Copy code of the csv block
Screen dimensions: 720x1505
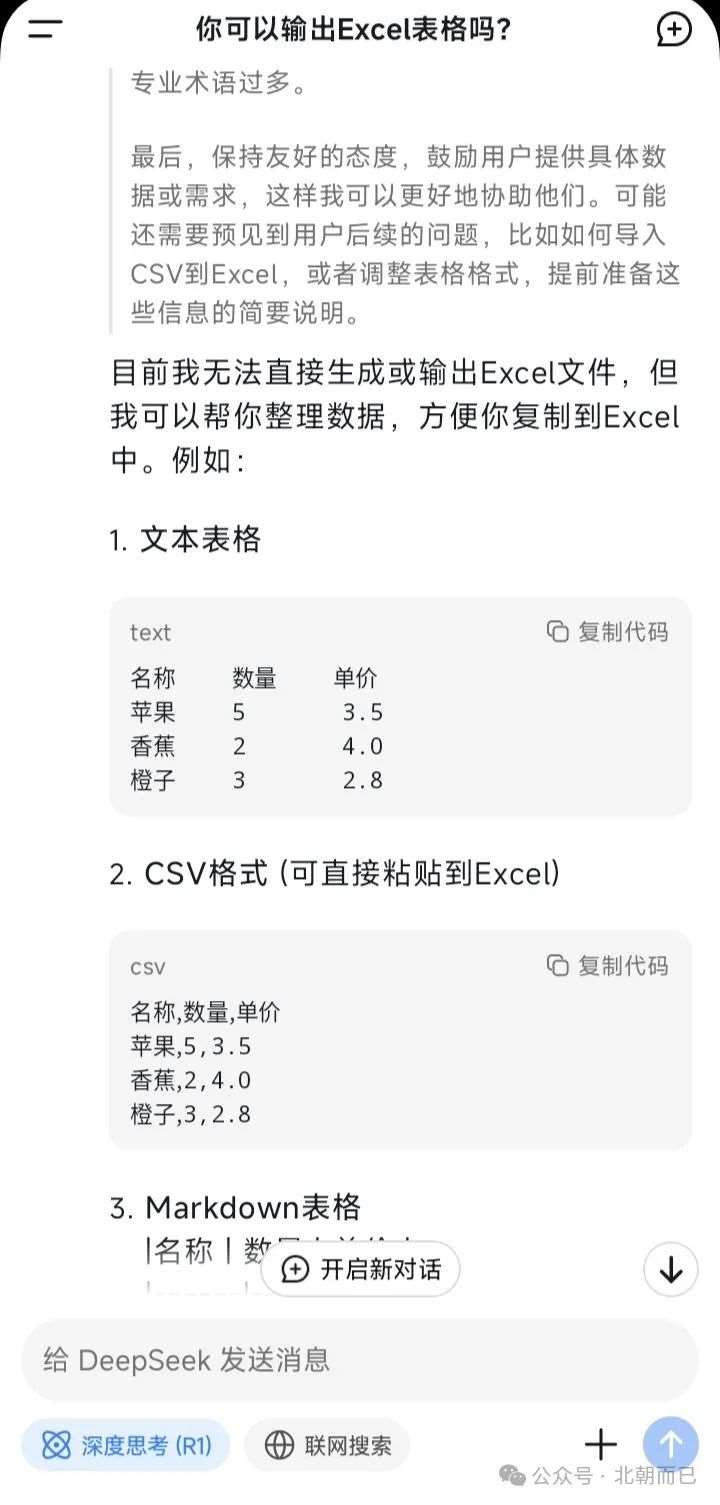607,966
